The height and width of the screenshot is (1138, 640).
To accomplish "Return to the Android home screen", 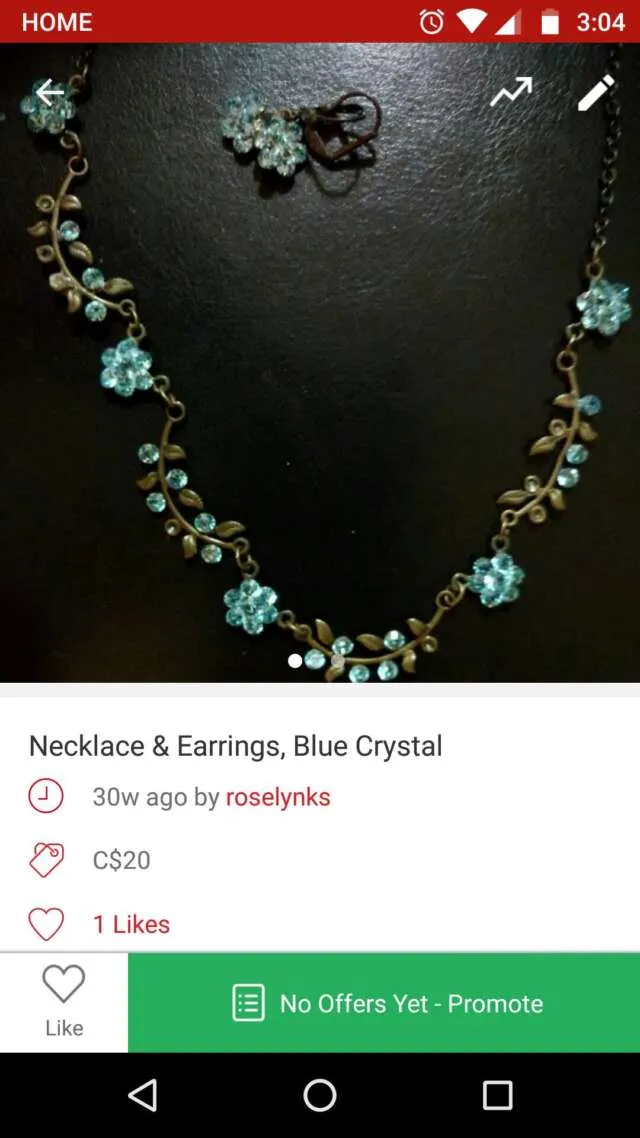I will click(x=320, y=1095).
